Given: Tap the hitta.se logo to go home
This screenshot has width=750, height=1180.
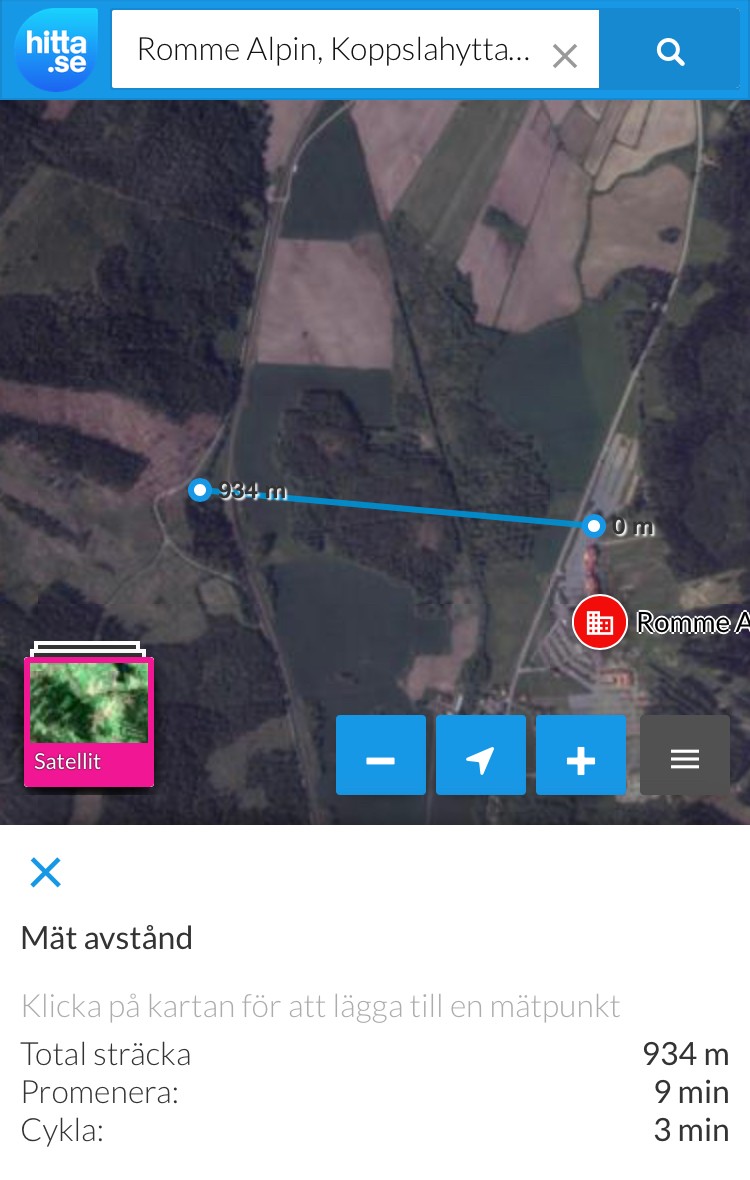Looking at the screenshot, I should point(56,50).
